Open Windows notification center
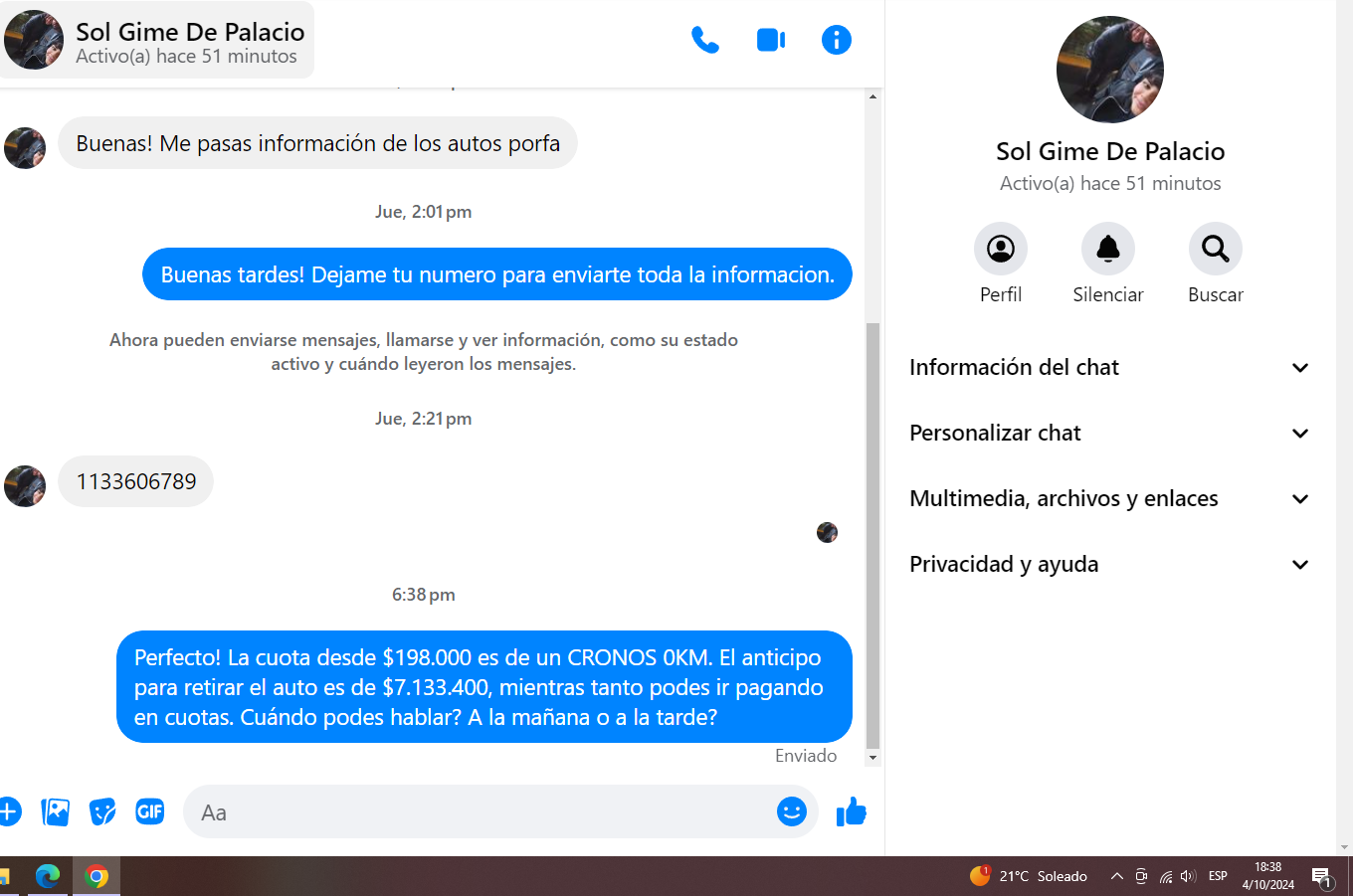This screenshot has width=1353, height=896. tap(1321, 877)
